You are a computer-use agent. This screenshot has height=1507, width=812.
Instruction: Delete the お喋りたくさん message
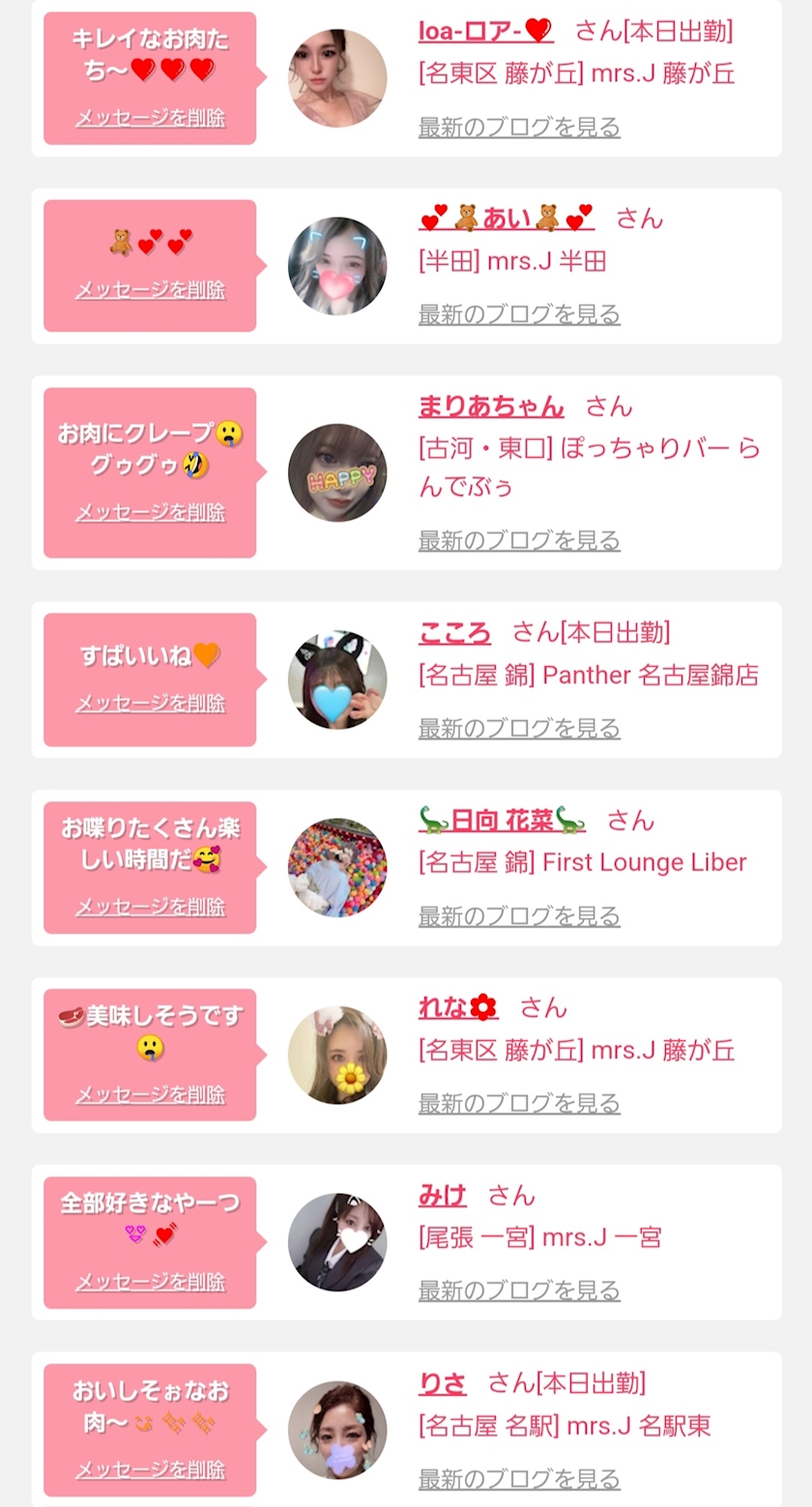150,907
